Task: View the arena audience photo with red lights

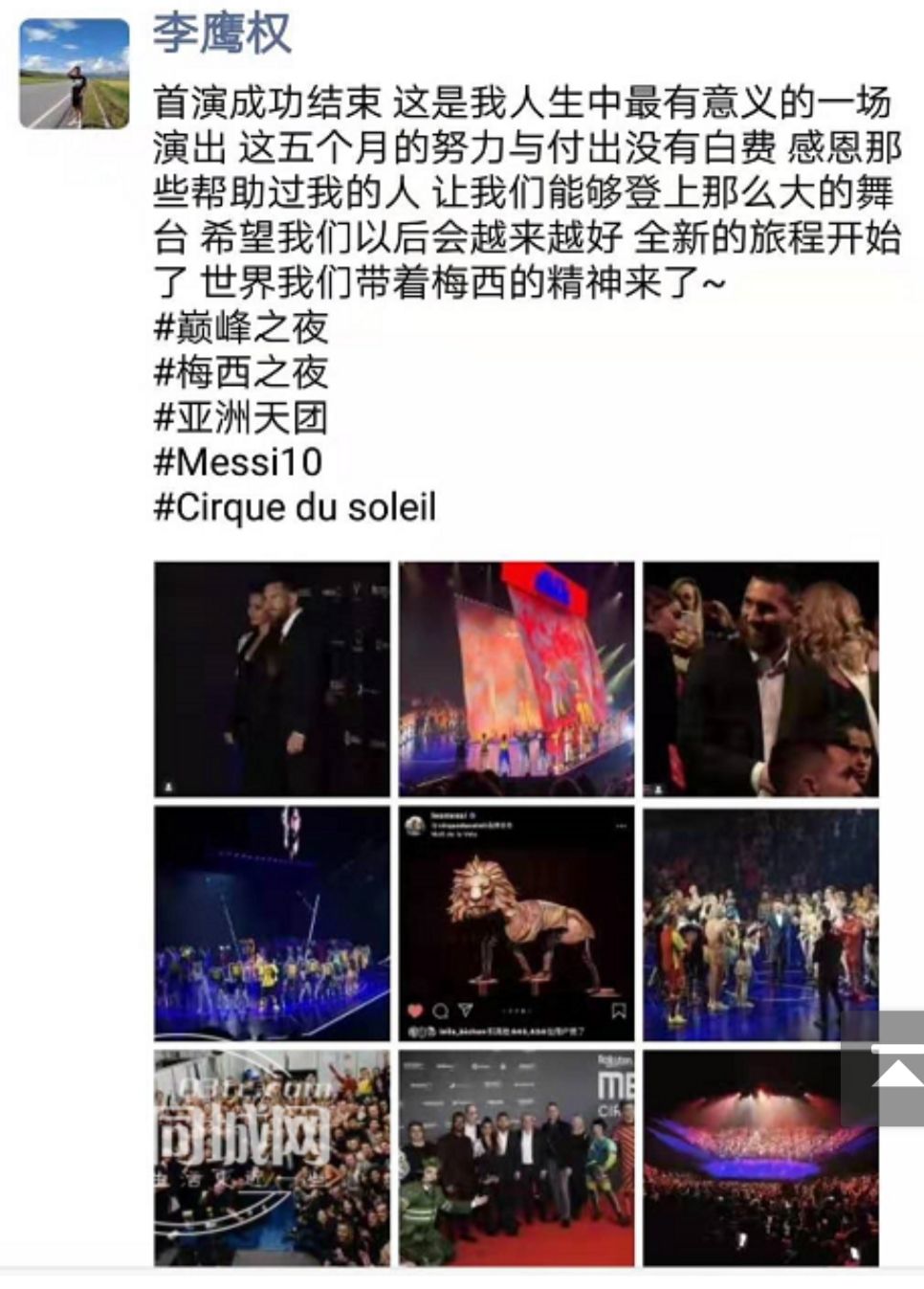Action: pyautogui.click(x=760, y=1158)
